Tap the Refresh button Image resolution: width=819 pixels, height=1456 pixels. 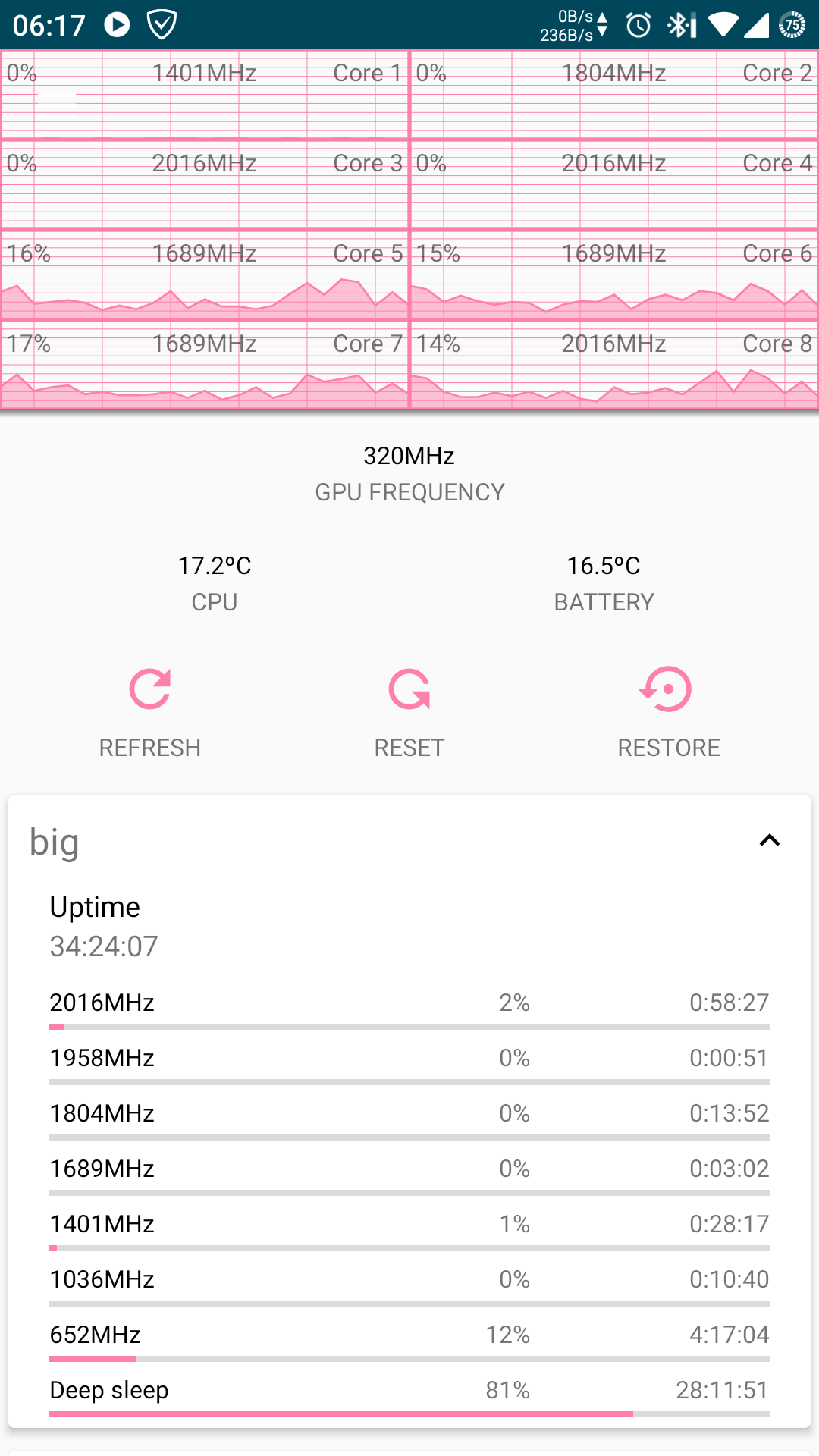tap(149, 713)
